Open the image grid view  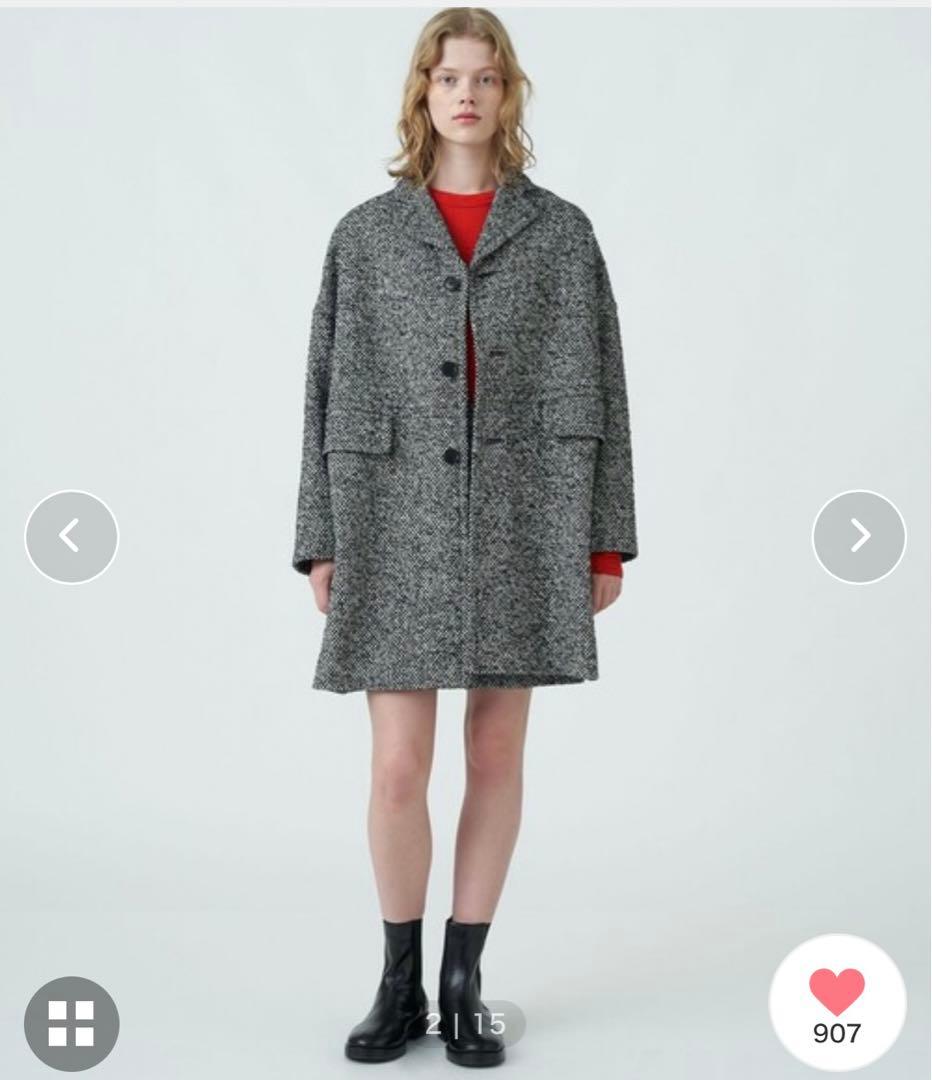coord(71,1023)
